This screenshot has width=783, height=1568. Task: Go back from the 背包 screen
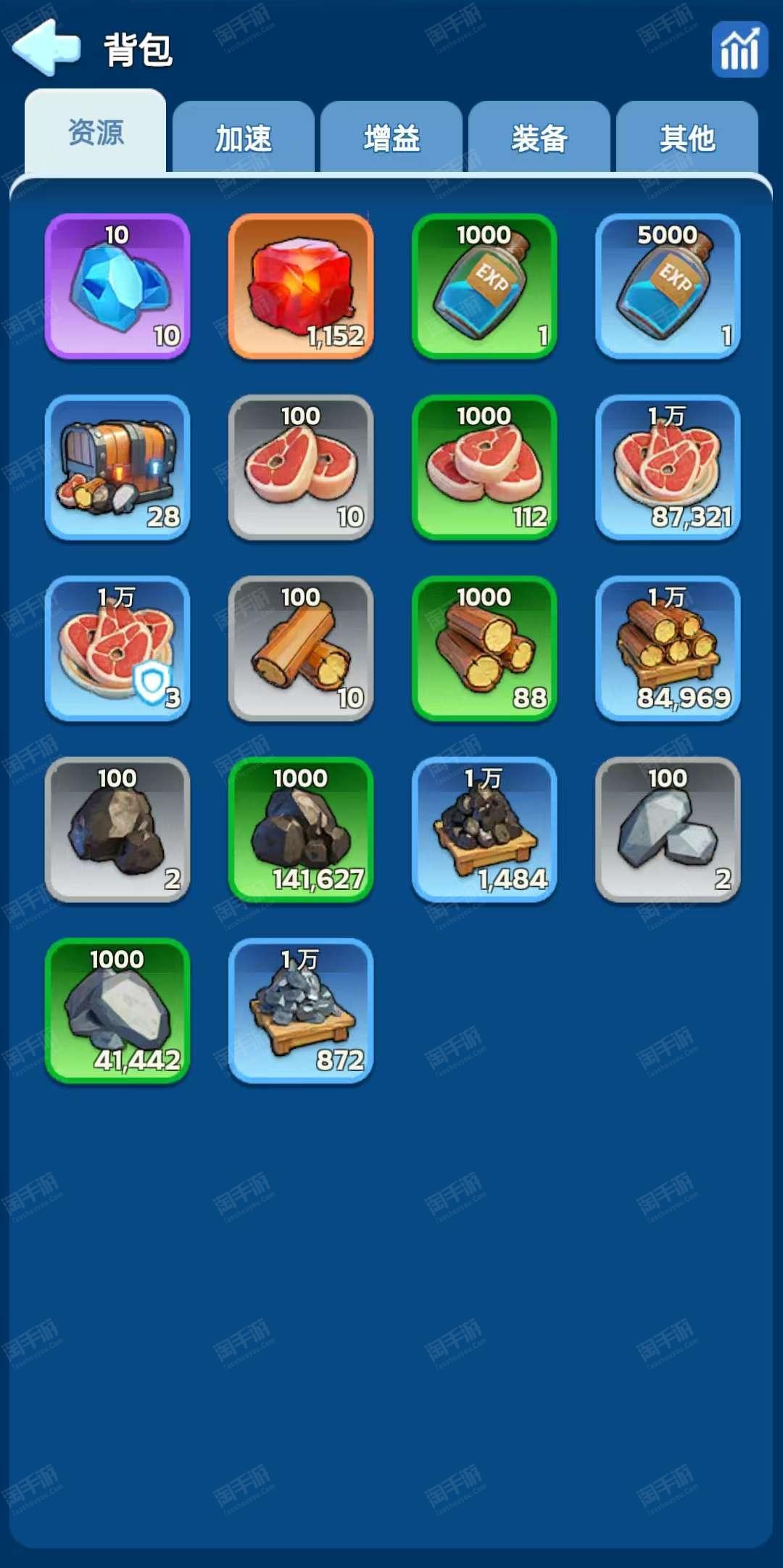(46, 48)
